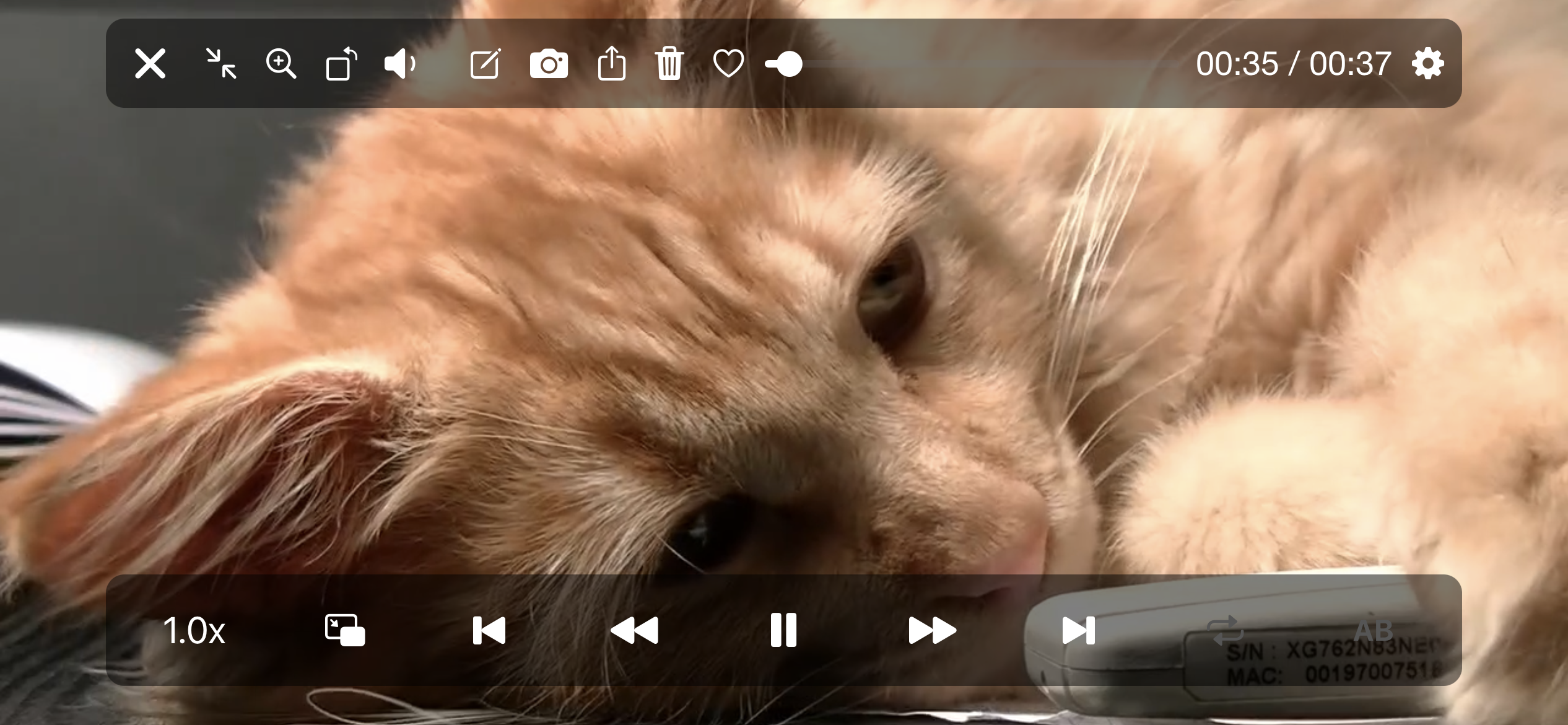Pause the video
The height and width of the screenshot is (725, 1568).
point(783,631)
